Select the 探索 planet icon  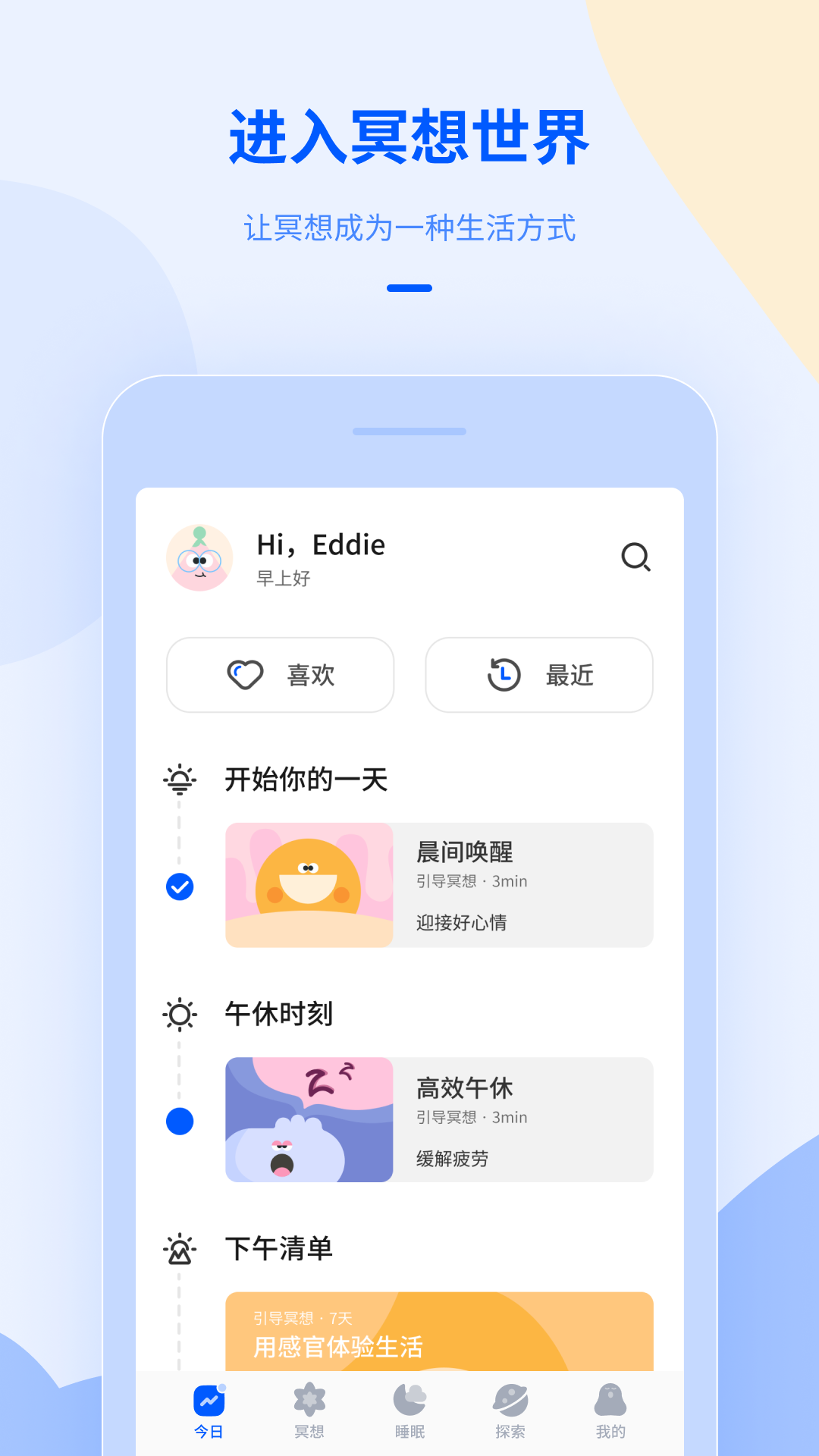510,1399
